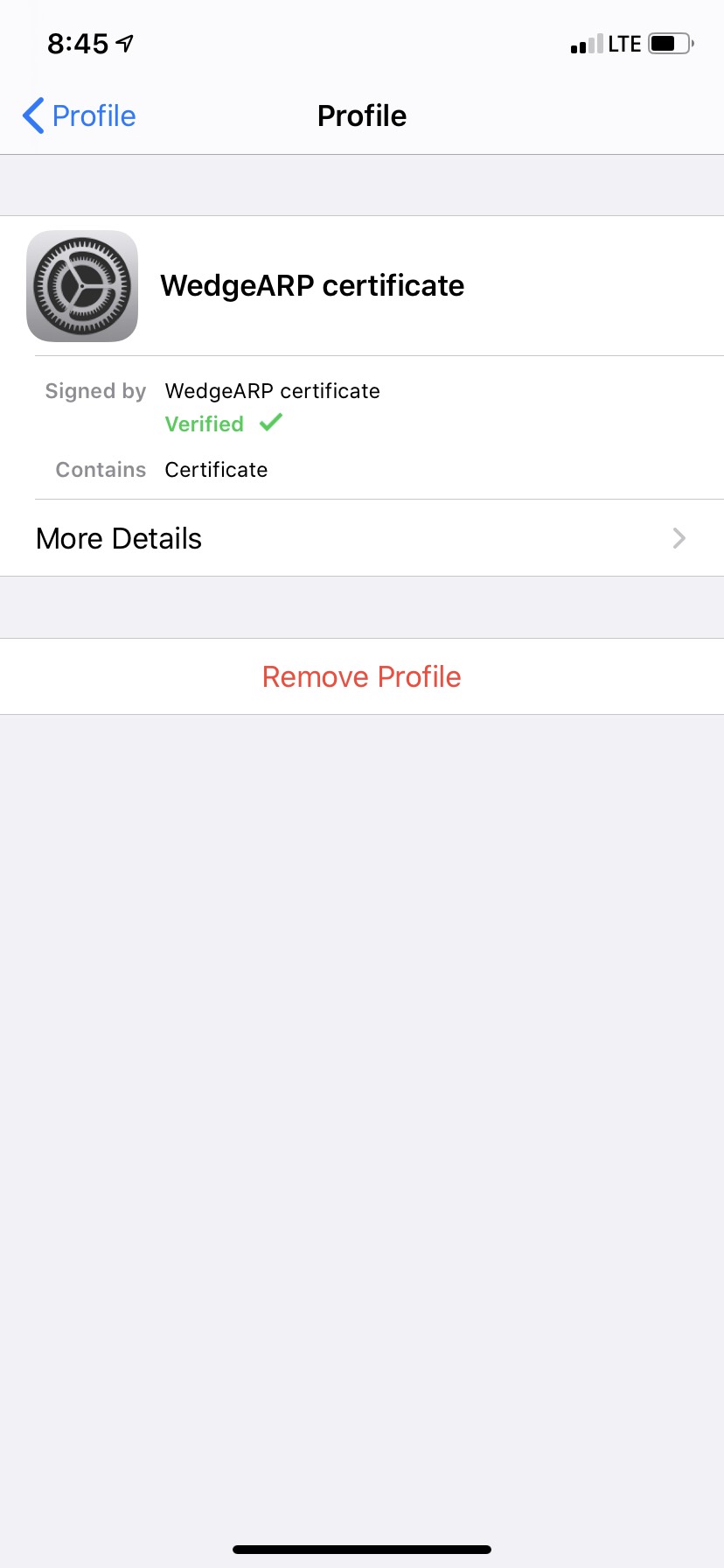Screen dimensions: 724x1568
Task: Tap Remove Profile button
Action: (x=361, y=676)
